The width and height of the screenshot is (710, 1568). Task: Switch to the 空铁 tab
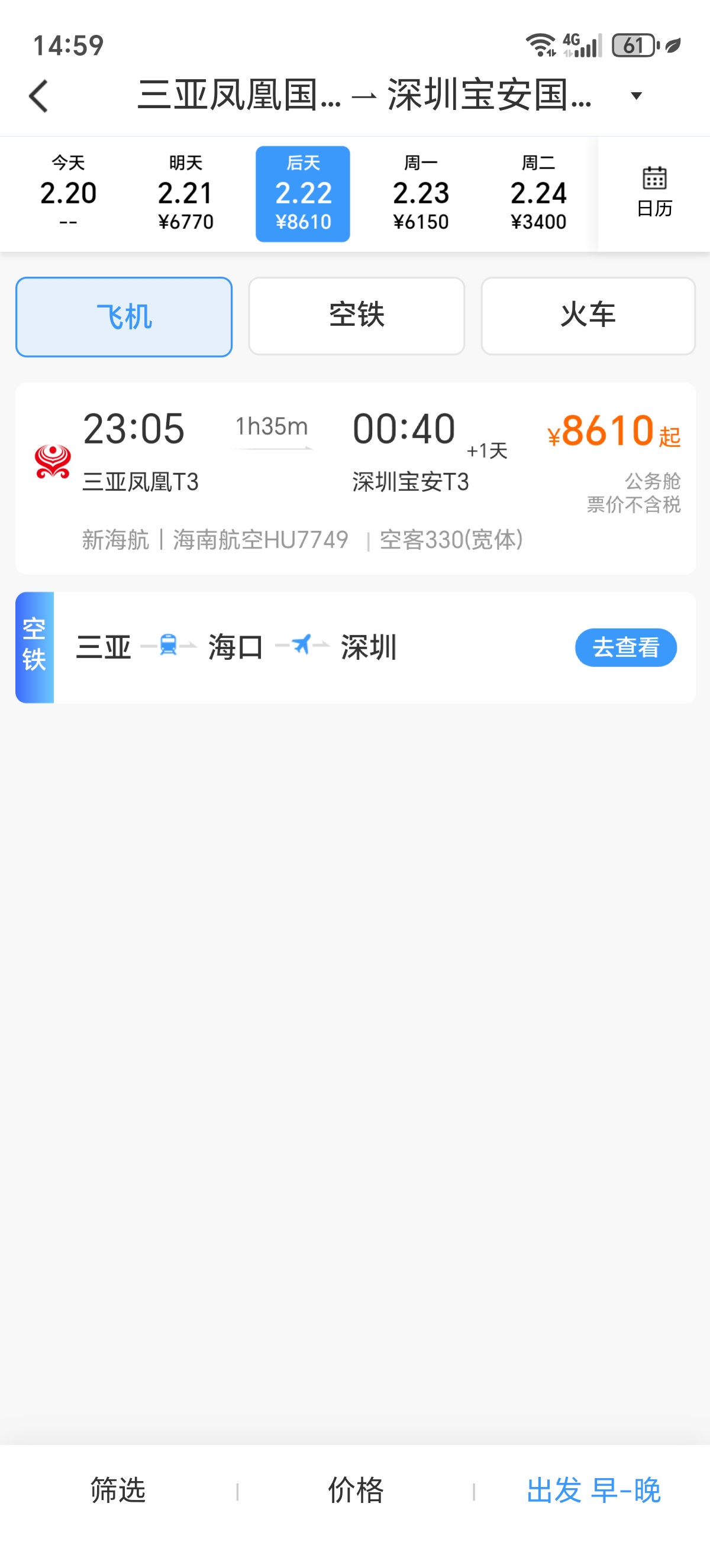(x=357, y=316)
